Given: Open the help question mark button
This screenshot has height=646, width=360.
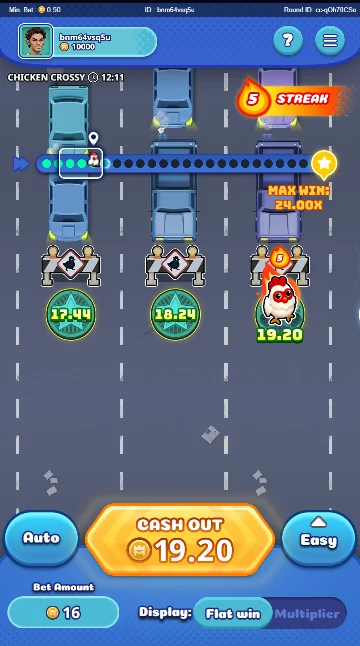Looking at the screenshot, I should [x=288, y=40].
